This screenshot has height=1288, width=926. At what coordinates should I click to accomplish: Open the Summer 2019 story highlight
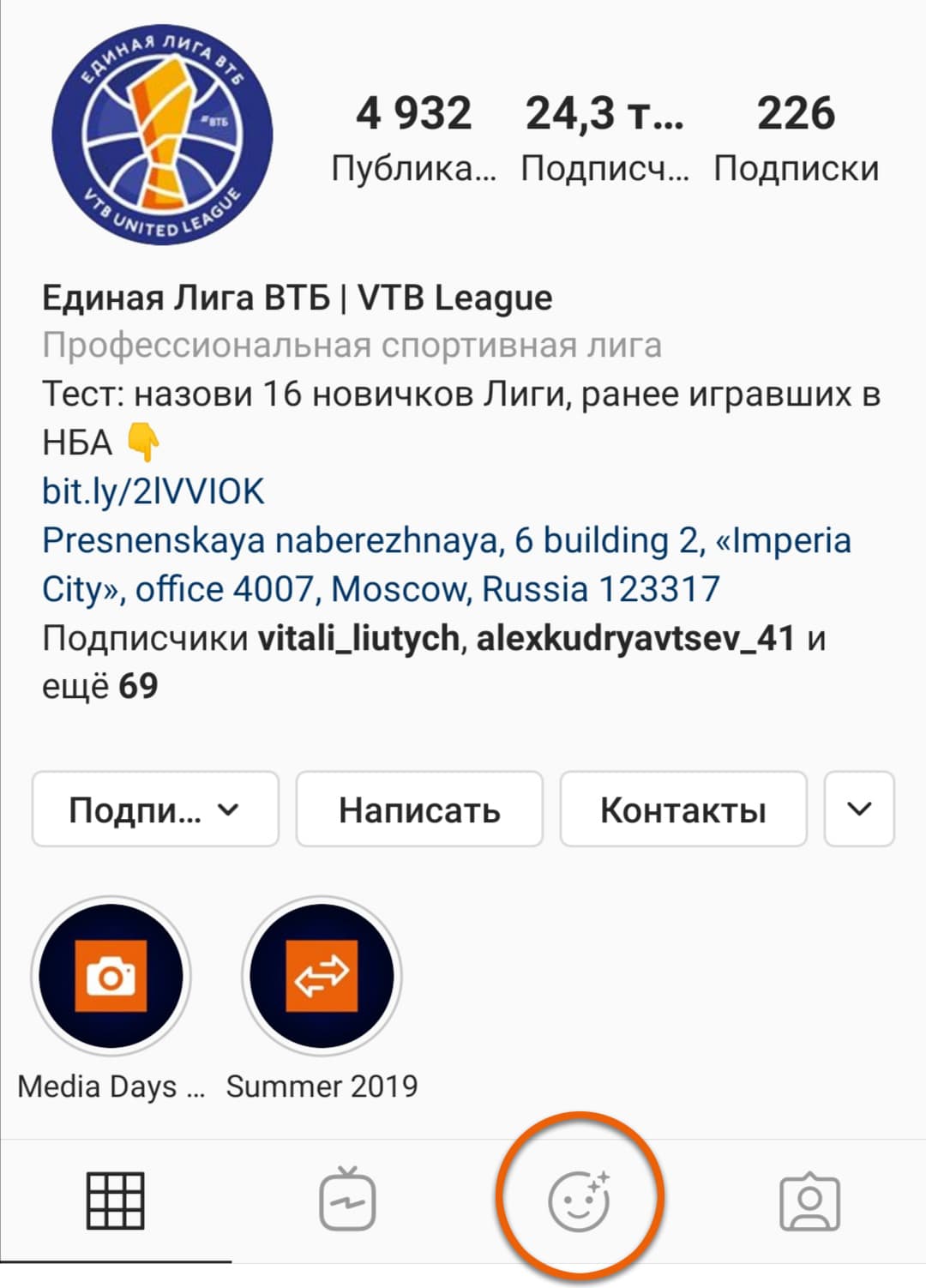point(322,977)
